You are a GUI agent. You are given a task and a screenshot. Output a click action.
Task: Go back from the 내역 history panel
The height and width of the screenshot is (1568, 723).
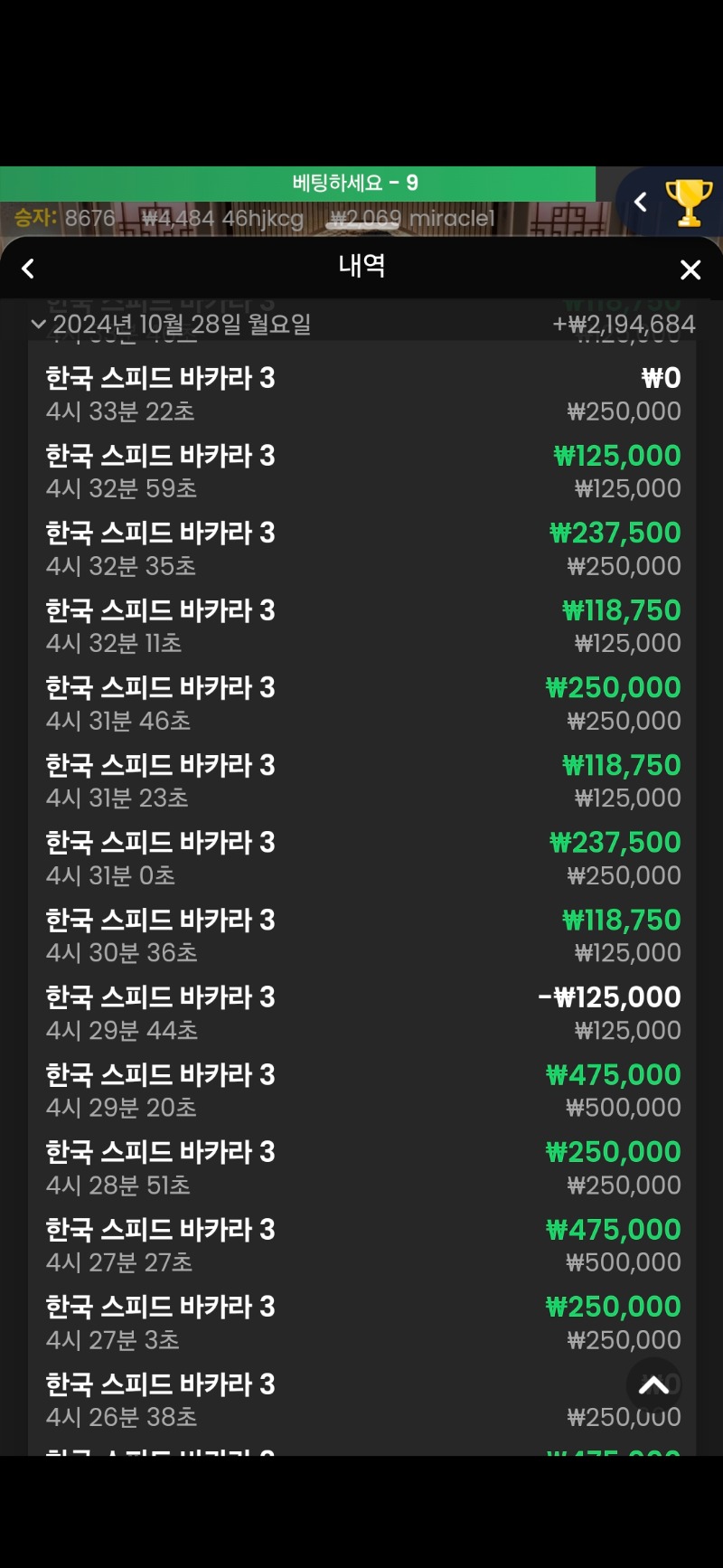pos(28,269)
